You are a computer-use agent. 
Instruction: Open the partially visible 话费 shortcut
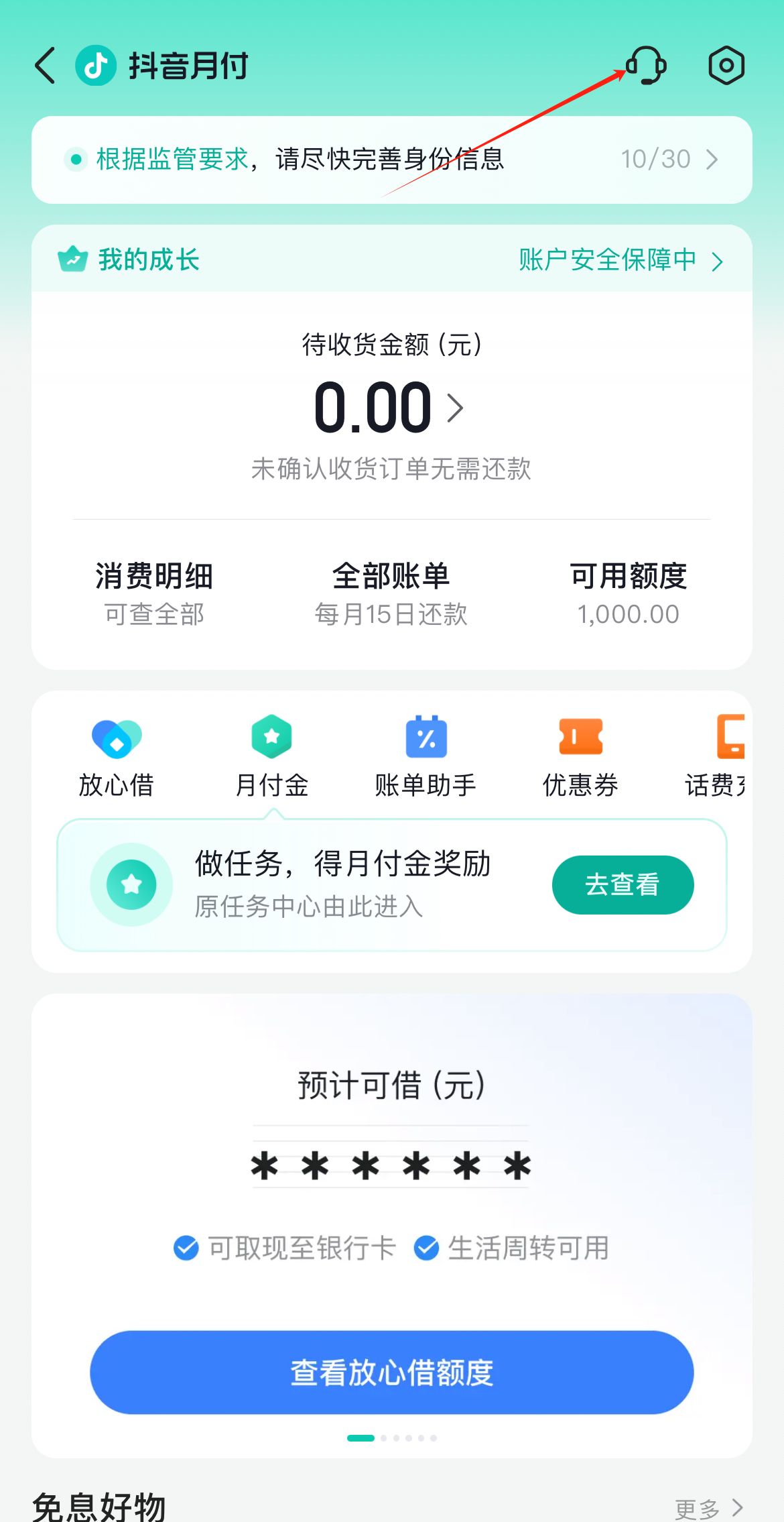[x=716, y=758]
